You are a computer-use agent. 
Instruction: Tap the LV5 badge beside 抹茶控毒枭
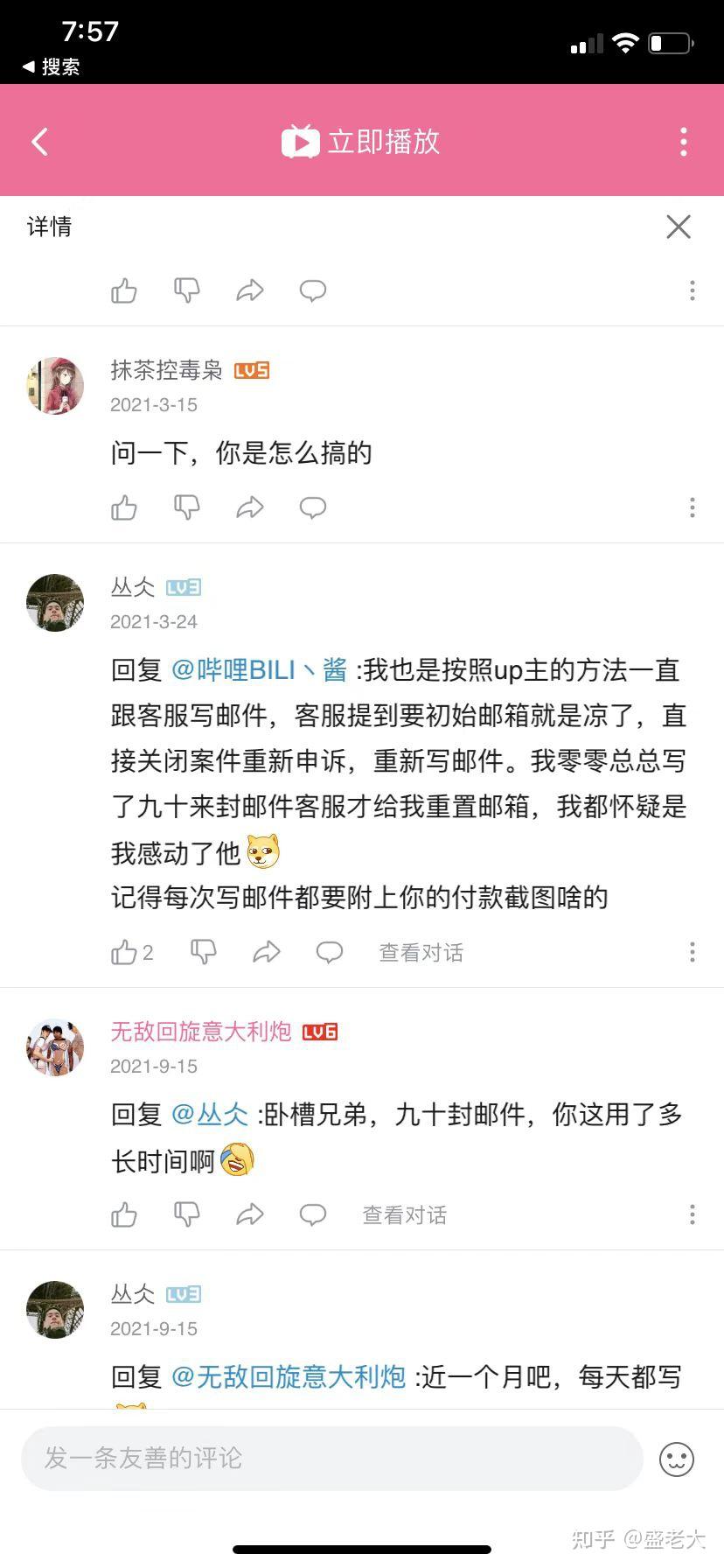click(252, 370)
